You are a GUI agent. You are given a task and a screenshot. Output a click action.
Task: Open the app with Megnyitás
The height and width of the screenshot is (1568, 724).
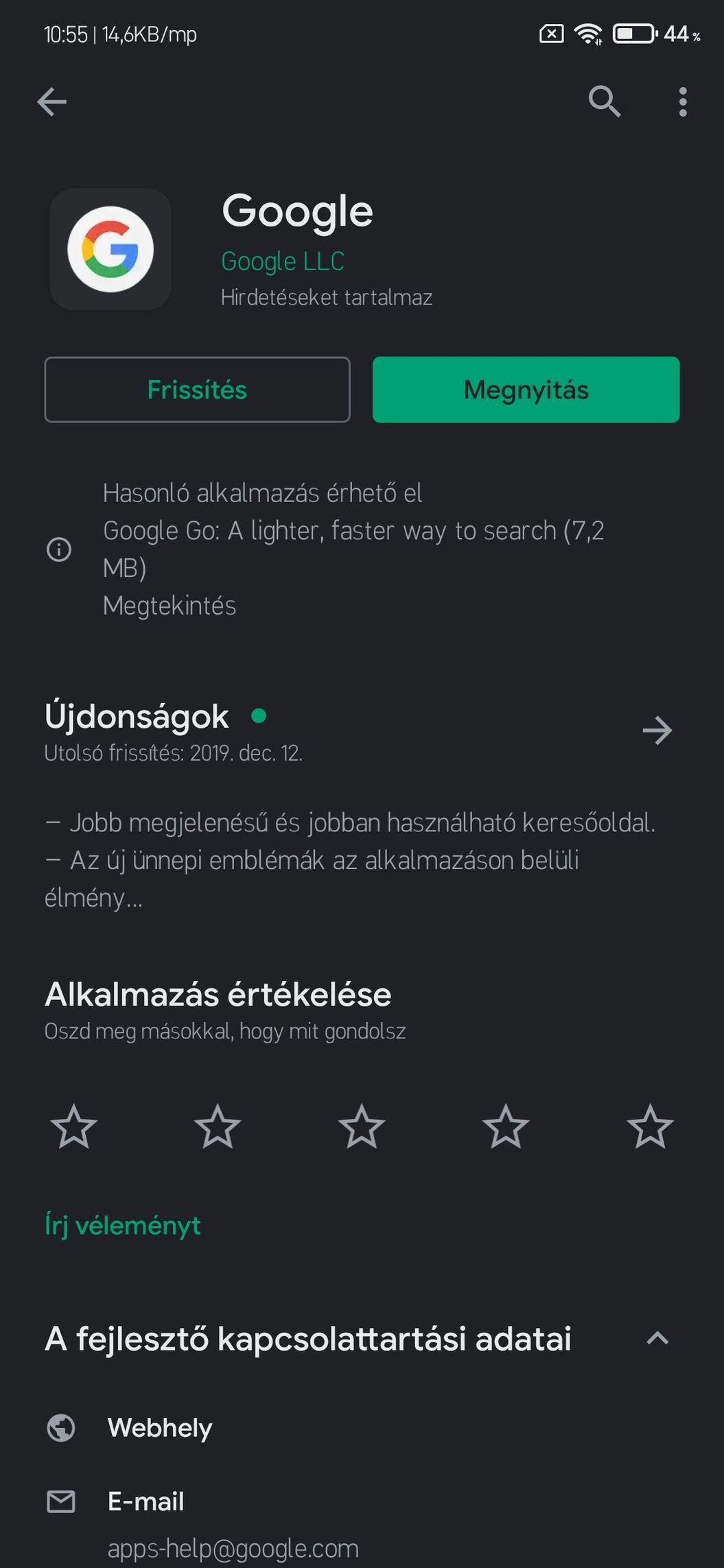pos(526,390)
